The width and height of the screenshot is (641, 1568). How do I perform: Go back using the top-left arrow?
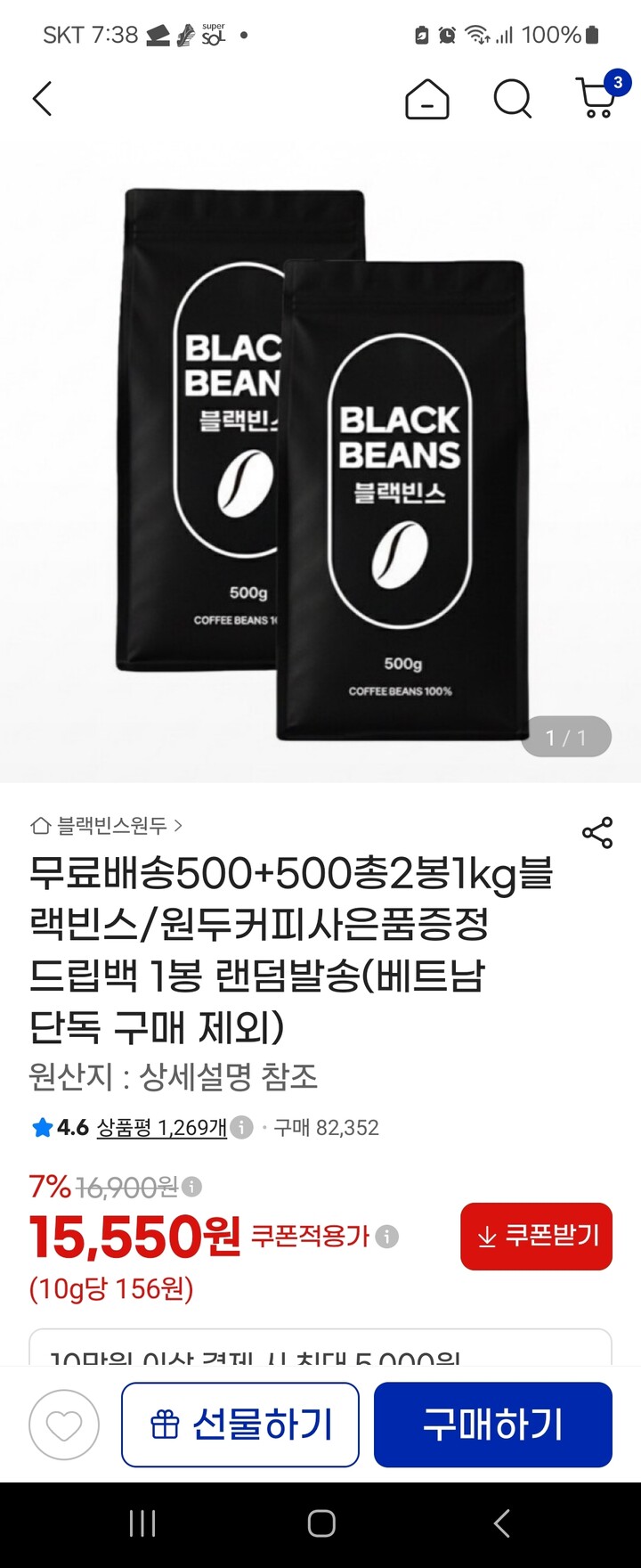point(42,99)
